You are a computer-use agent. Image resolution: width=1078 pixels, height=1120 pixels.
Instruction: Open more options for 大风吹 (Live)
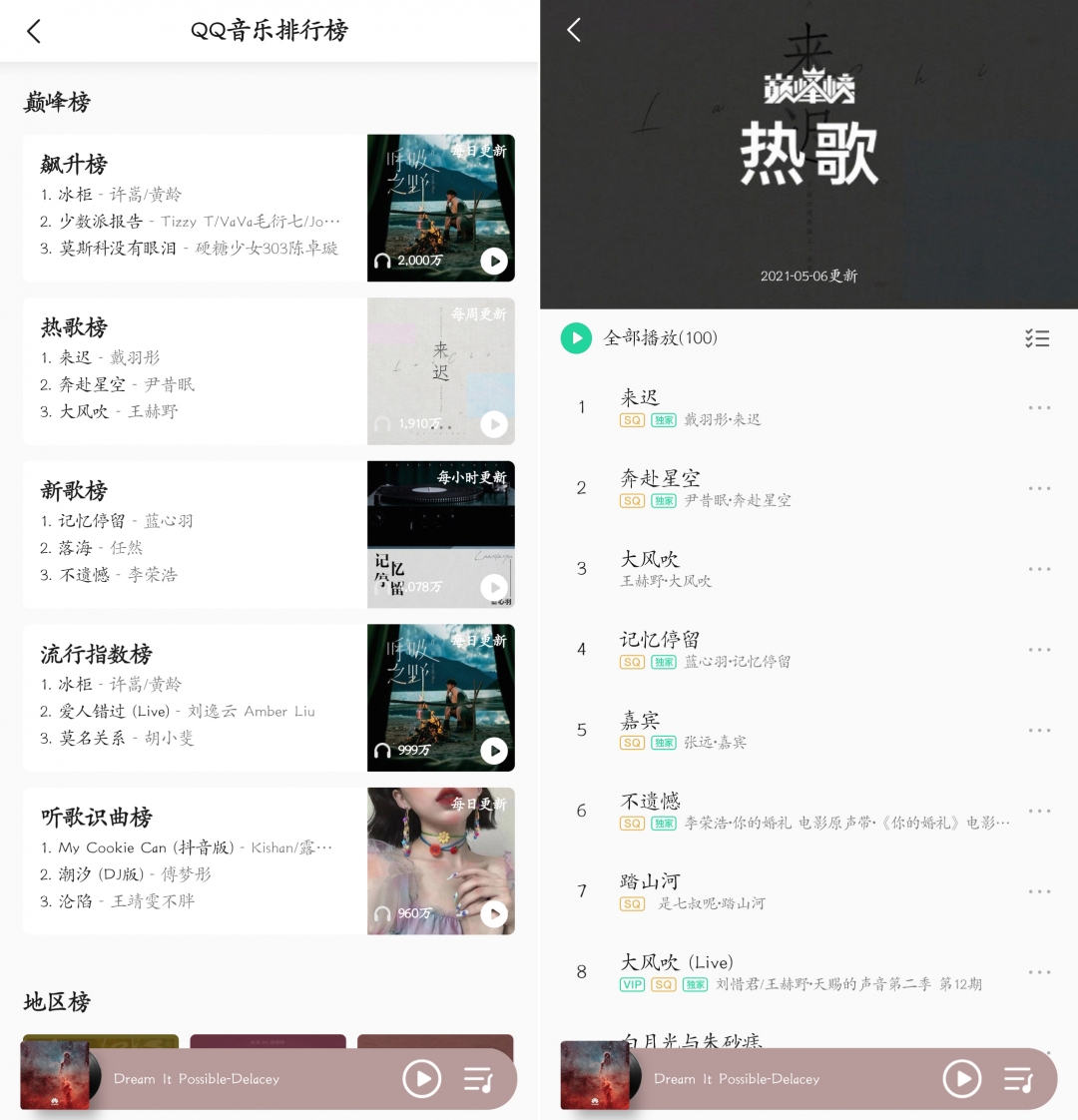tap(1039, 971)
